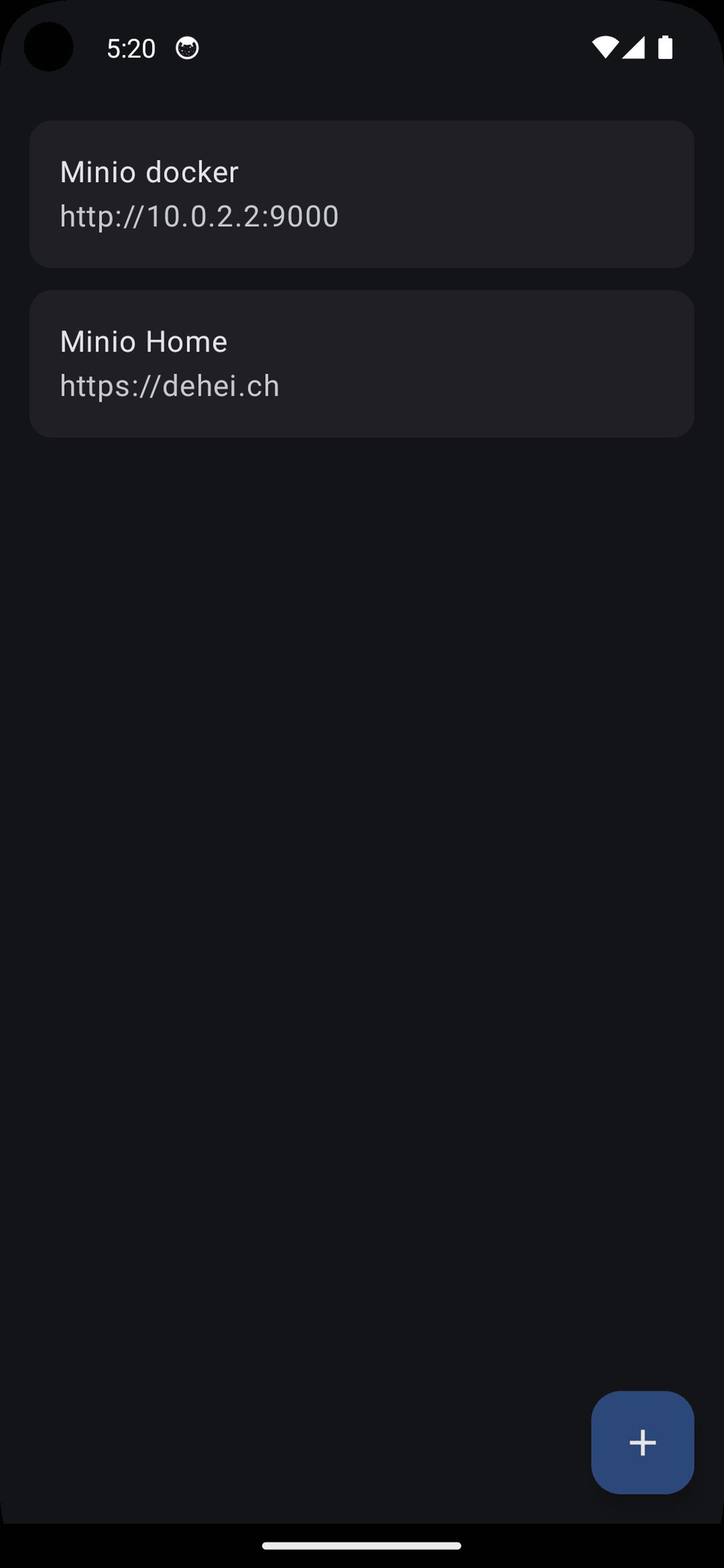Tap the blue floating action button
The image size is (724, 1568).
tap(642, 1442)
